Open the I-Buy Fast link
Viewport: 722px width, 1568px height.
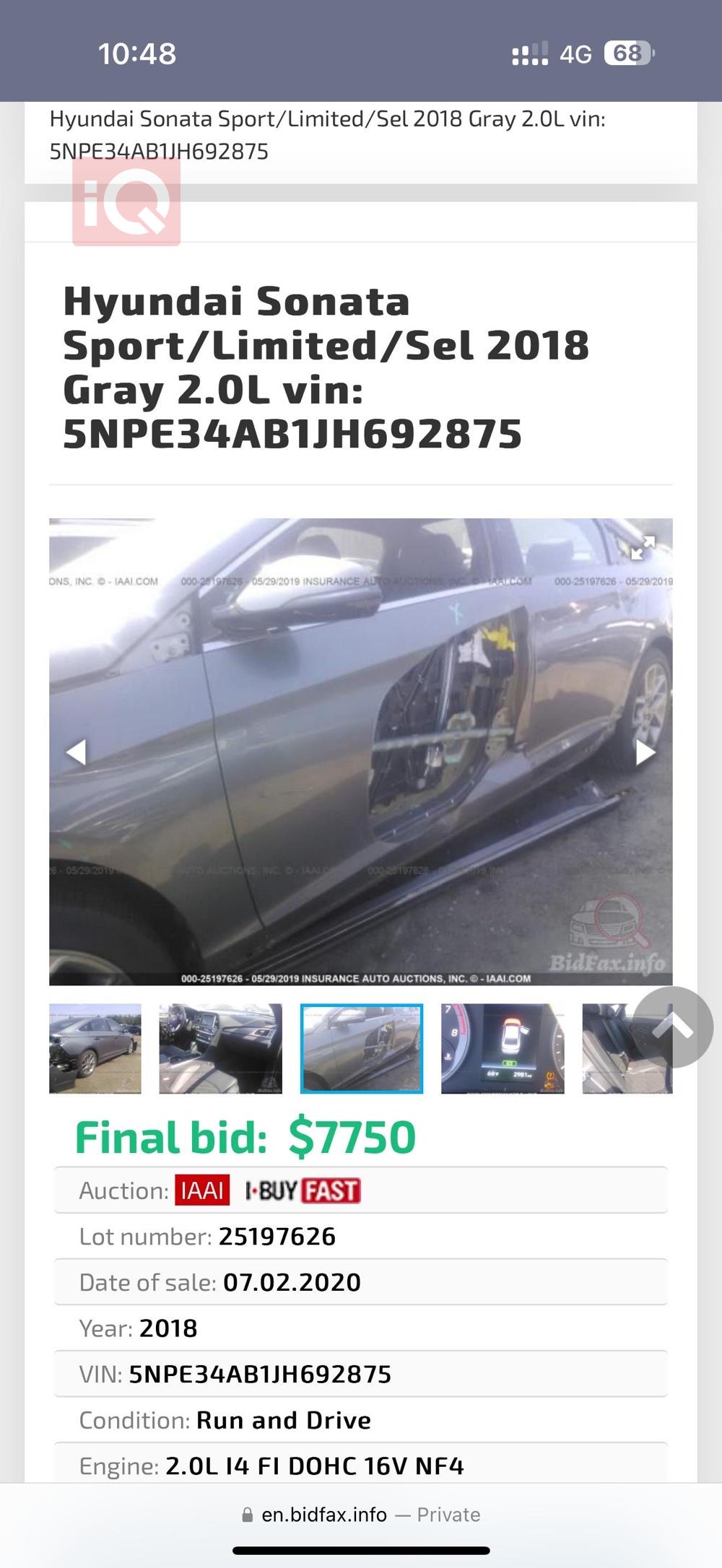click(303, 1190)
